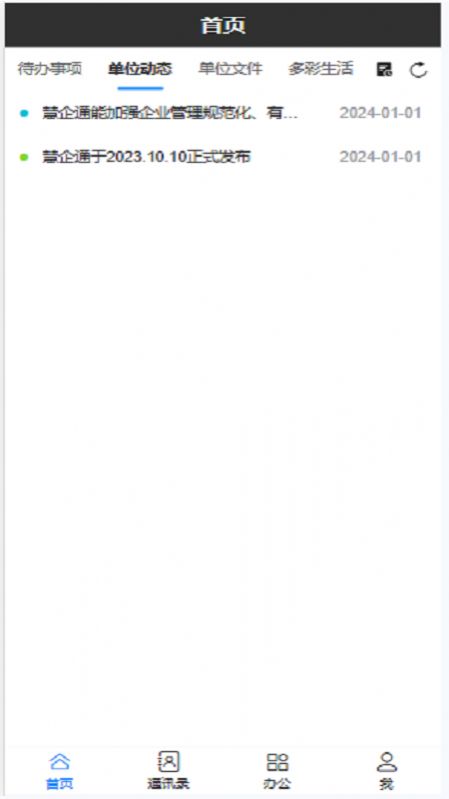Viewport: 449px width, 799px height.
Task: Open the 多彩生活 tab
Action: tap(321, 69)
